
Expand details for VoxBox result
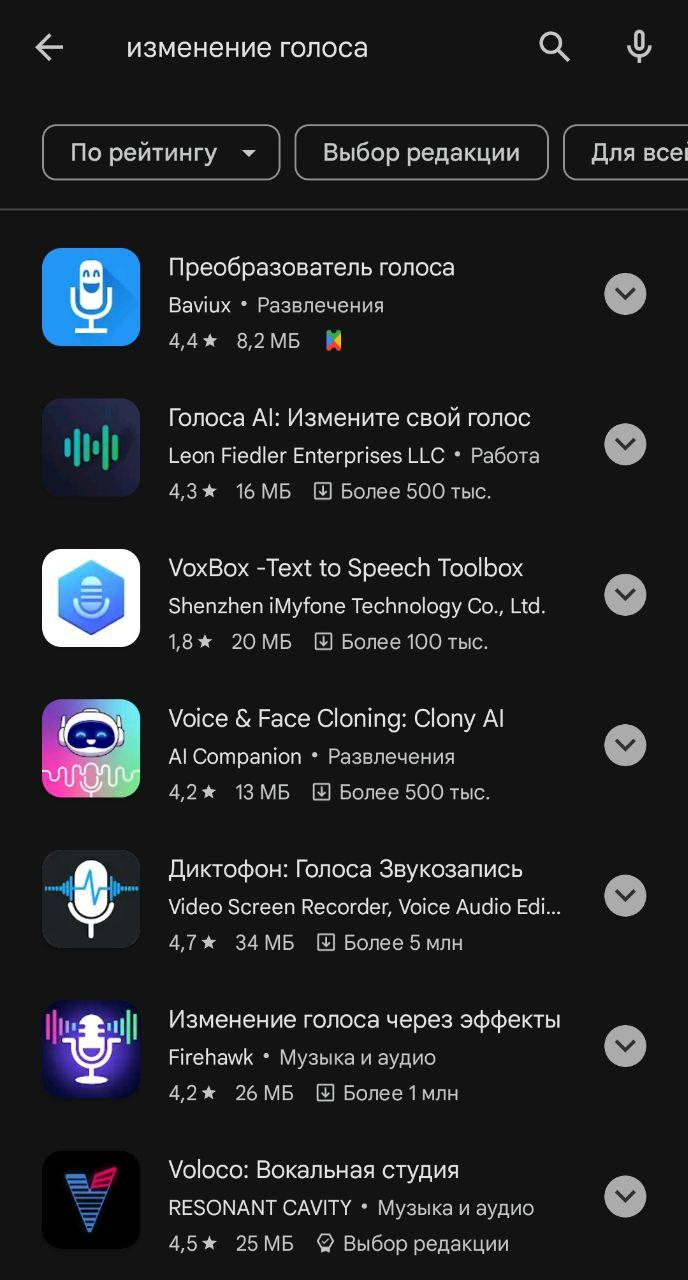click(625, 595)
